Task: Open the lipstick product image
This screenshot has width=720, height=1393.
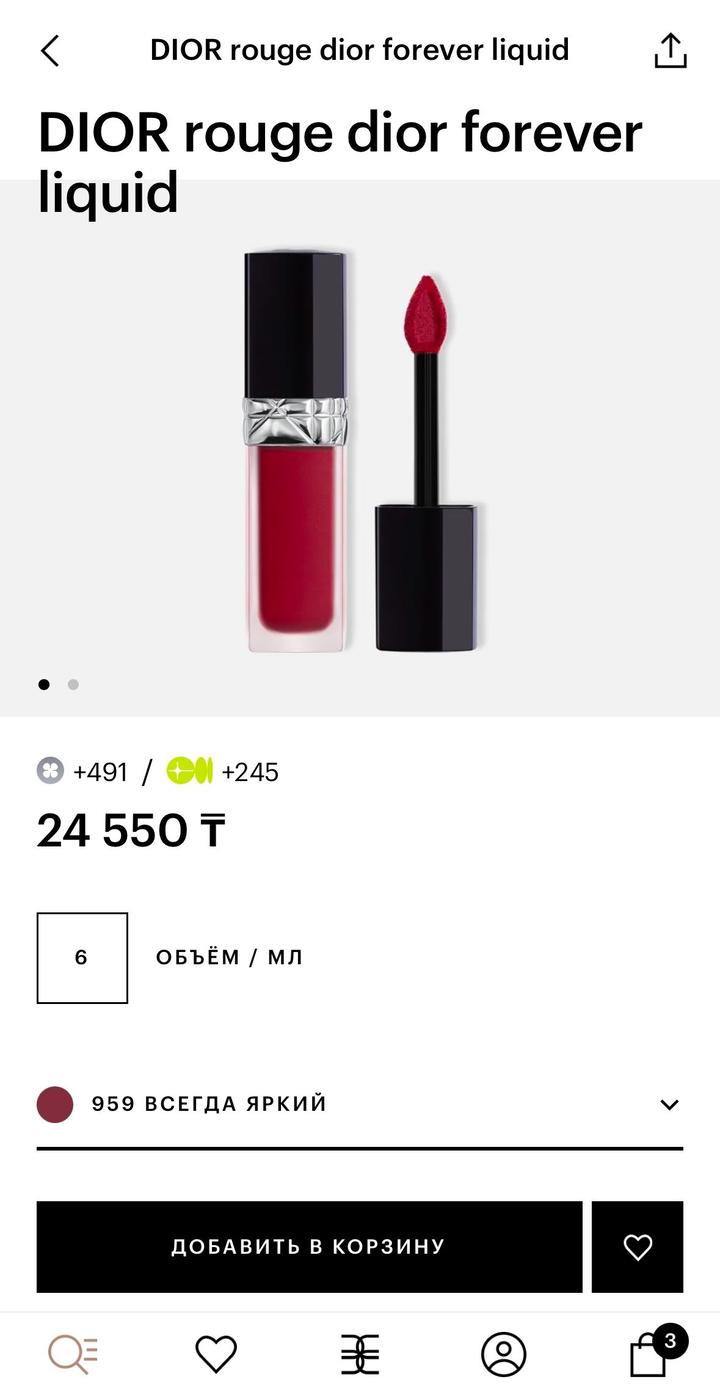Action: coord(360,450)
